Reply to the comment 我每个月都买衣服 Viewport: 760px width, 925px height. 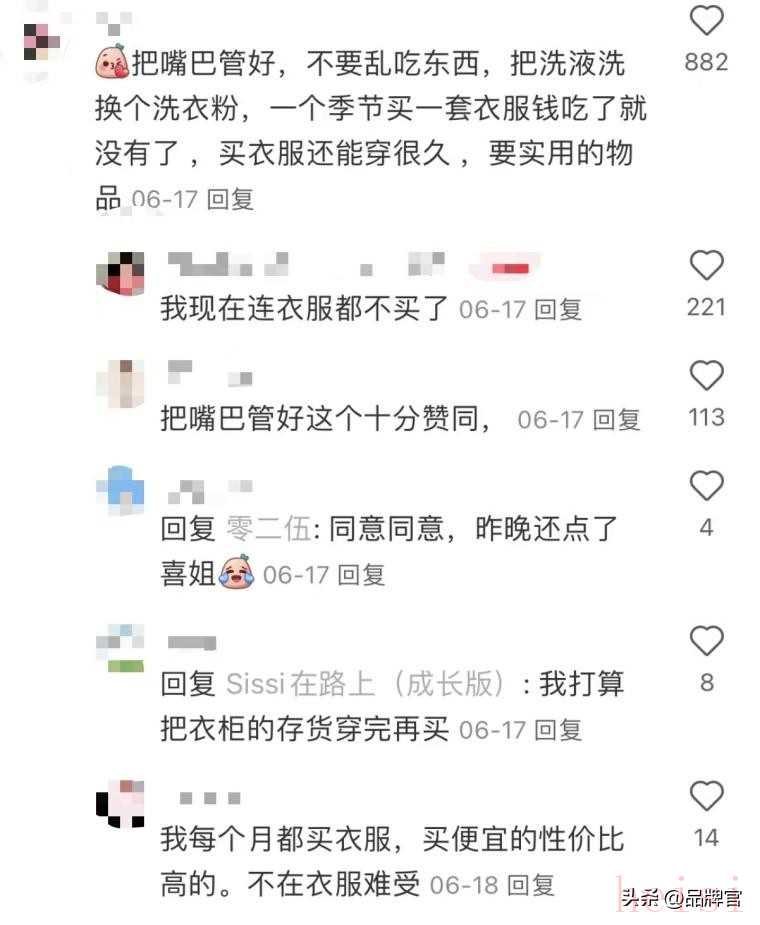point(530,885)
